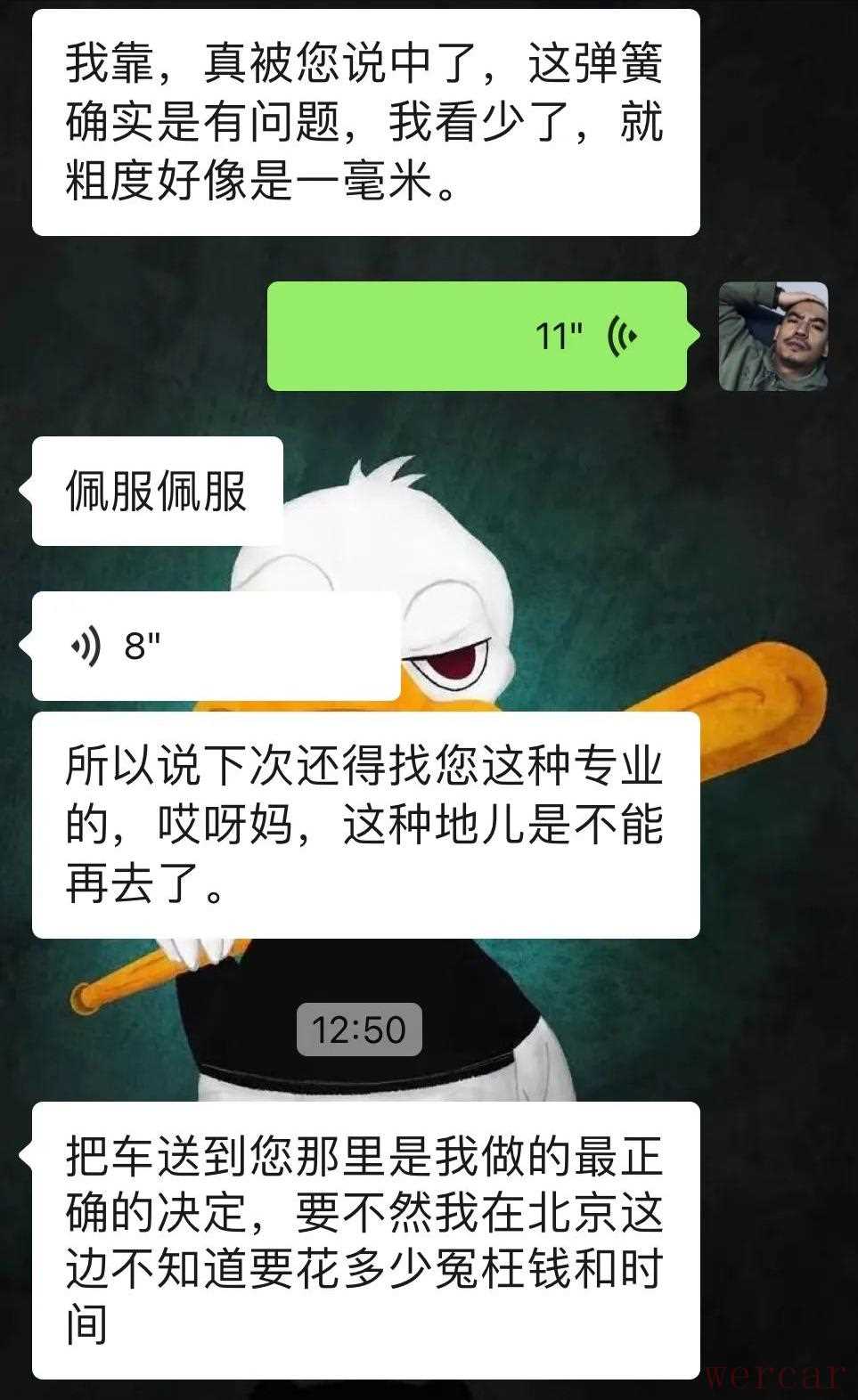Play the 8-second received voice message
This screenshot has height=1400, width=858.
click(215, 645)
